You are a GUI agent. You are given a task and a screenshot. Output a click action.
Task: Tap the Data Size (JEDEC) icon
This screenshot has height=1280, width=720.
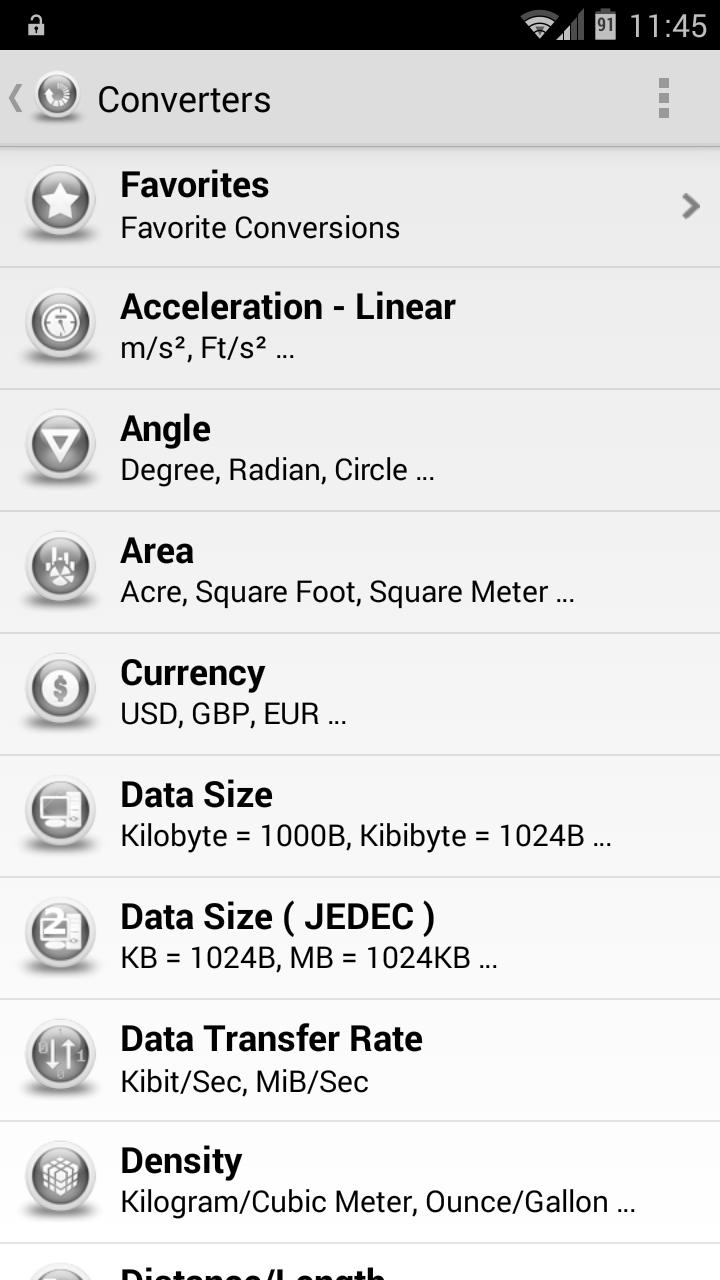[x=59, y=934]
